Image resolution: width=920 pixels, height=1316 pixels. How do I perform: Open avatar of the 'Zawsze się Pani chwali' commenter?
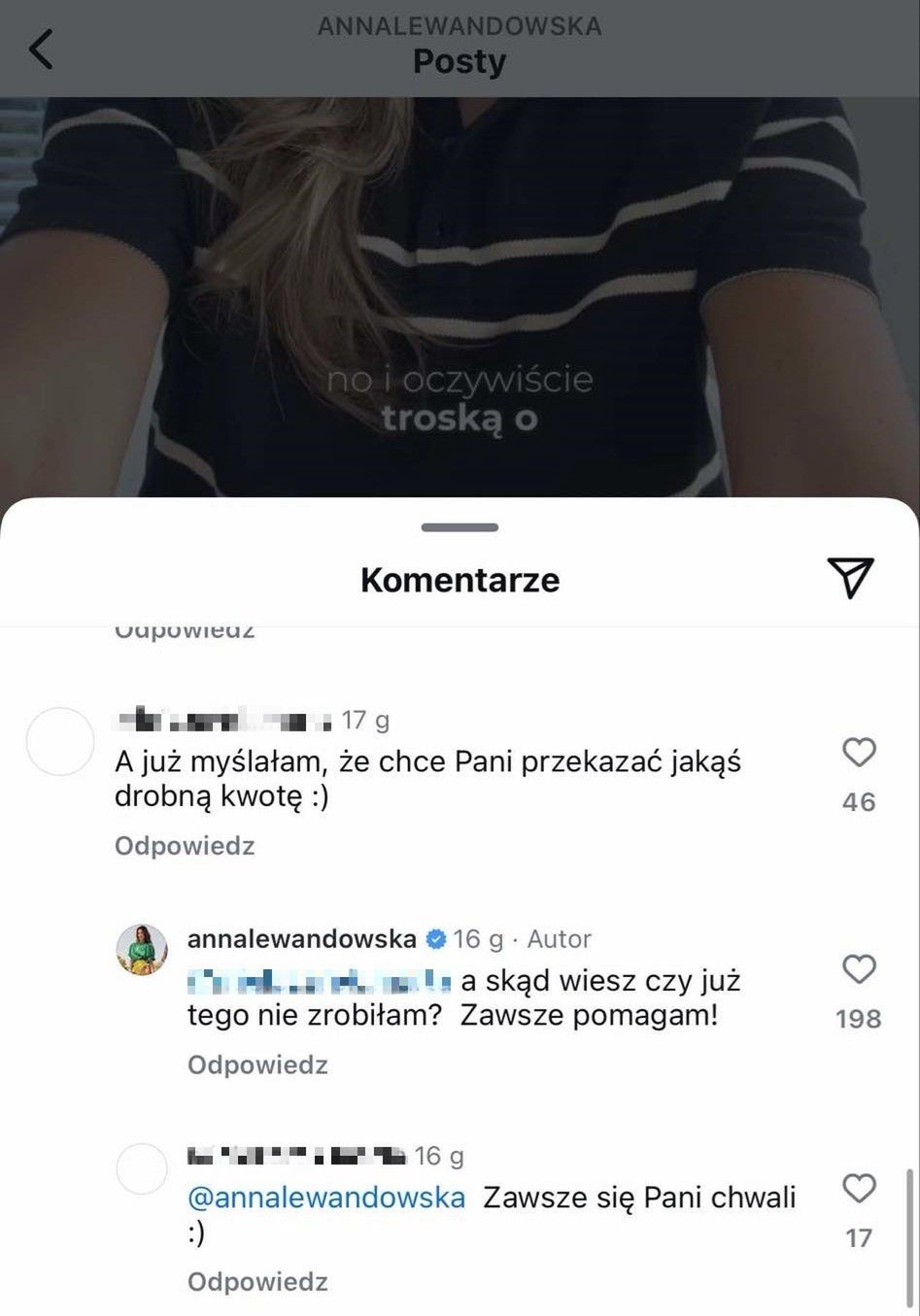pyautogui.click(x=142, y=1168)
